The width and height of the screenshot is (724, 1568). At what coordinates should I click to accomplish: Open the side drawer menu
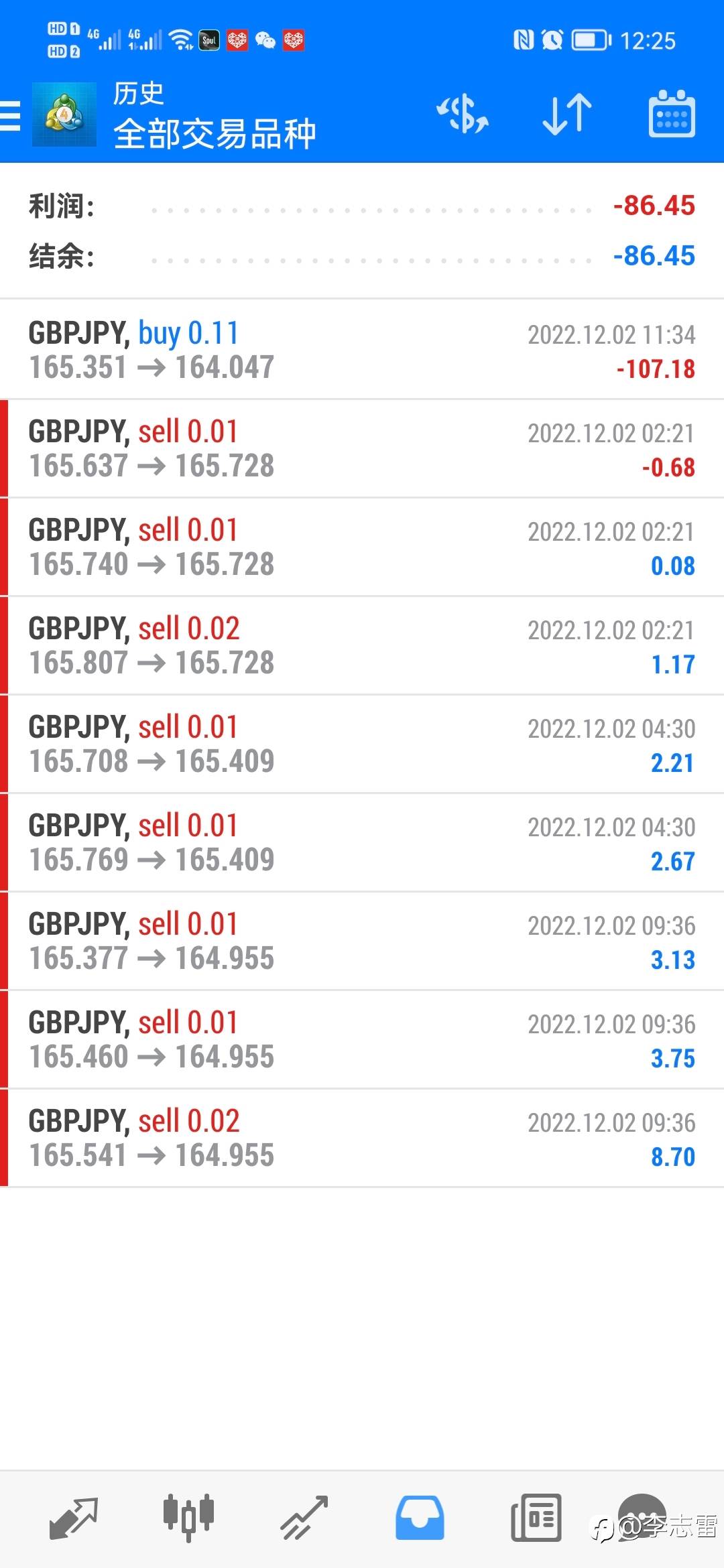coord(11,115)
